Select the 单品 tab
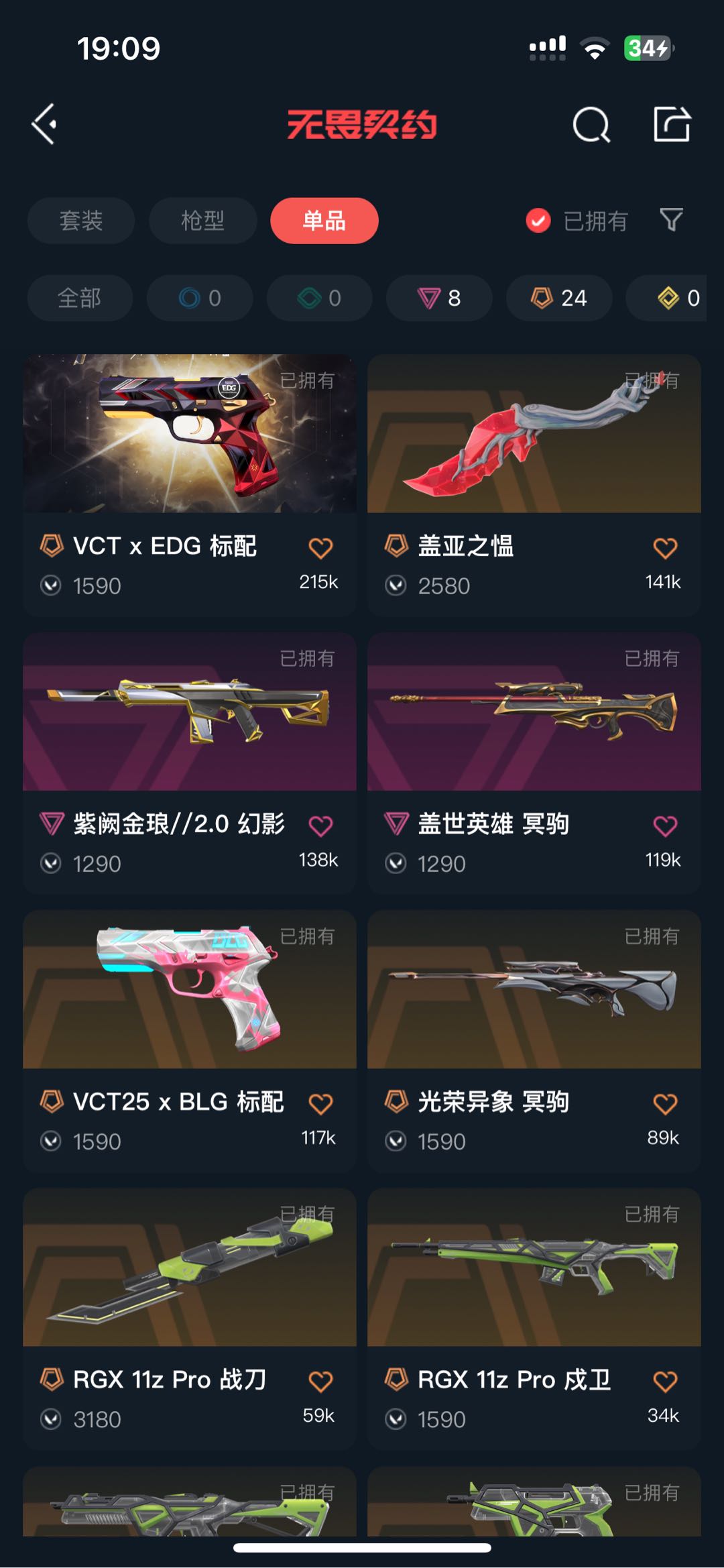 (324, 221)
